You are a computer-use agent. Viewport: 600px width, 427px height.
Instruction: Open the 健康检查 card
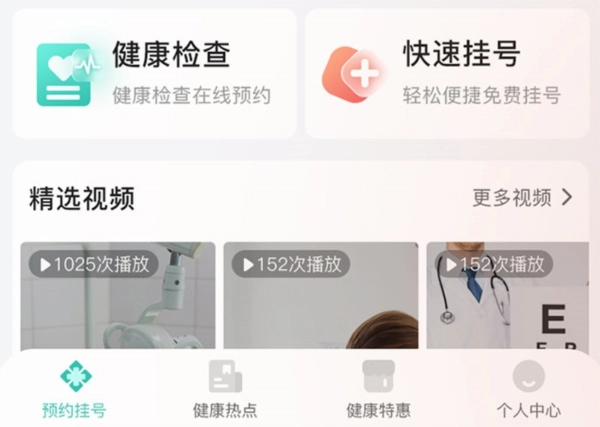click(155, 73)
